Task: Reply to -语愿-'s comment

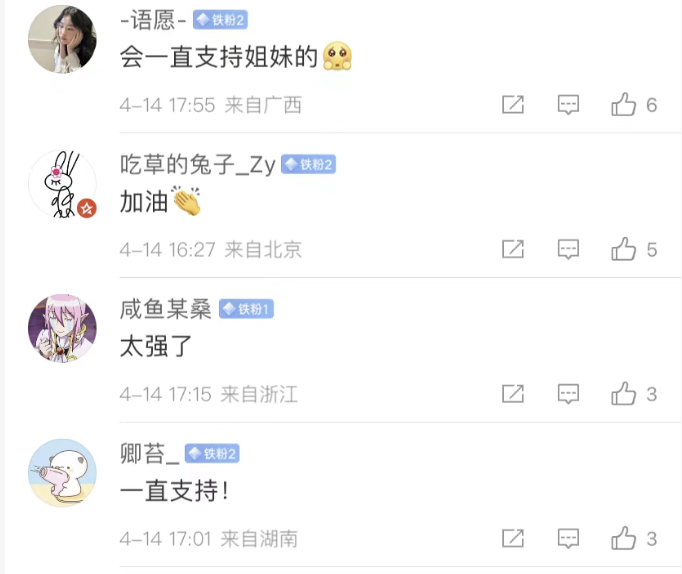Action: coord(568,105)
